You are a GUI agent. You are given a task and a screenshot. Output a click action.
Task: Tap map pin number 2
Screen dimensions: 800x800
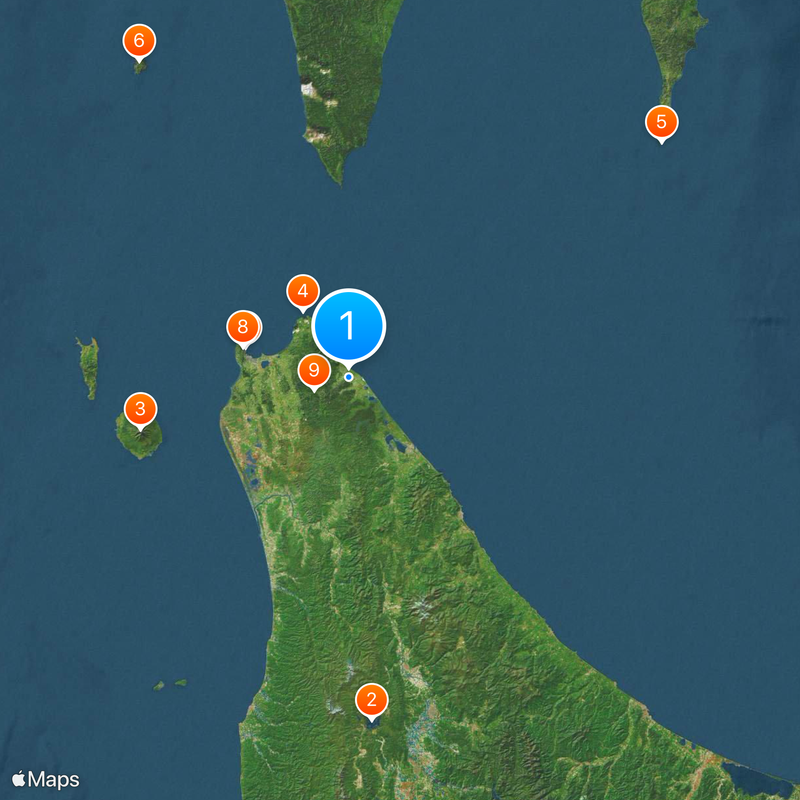(371, 700)
